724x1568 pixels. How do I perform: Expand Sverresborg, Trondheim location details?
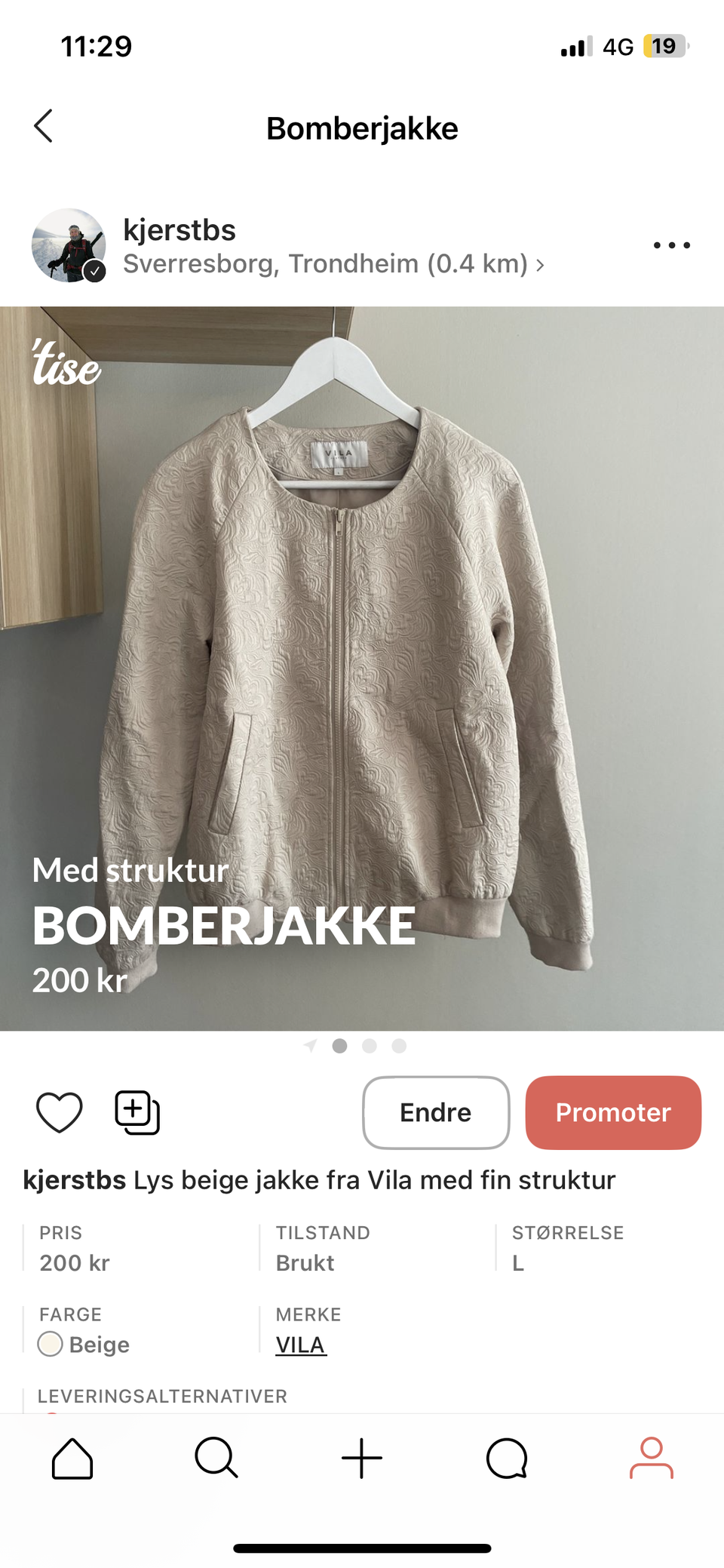pyautogui.click(x=332, y=263)
